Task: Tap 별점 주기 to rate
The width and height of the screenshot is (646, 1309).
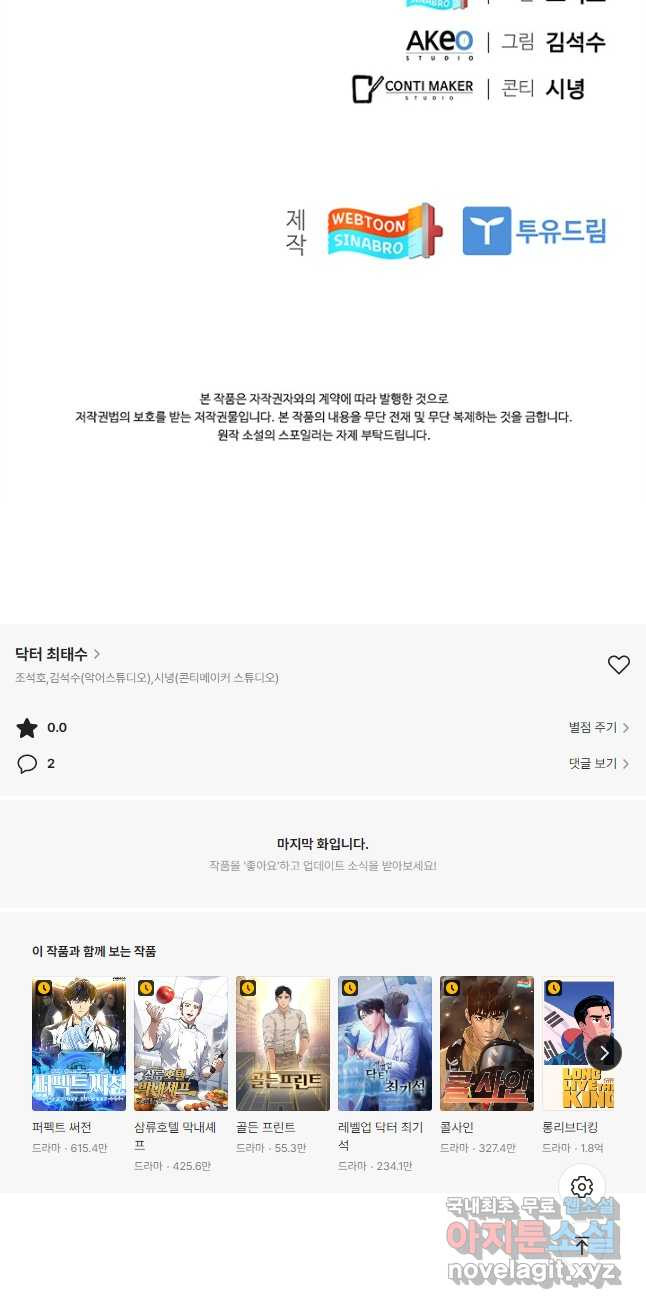Action: [x=598, y=728]
